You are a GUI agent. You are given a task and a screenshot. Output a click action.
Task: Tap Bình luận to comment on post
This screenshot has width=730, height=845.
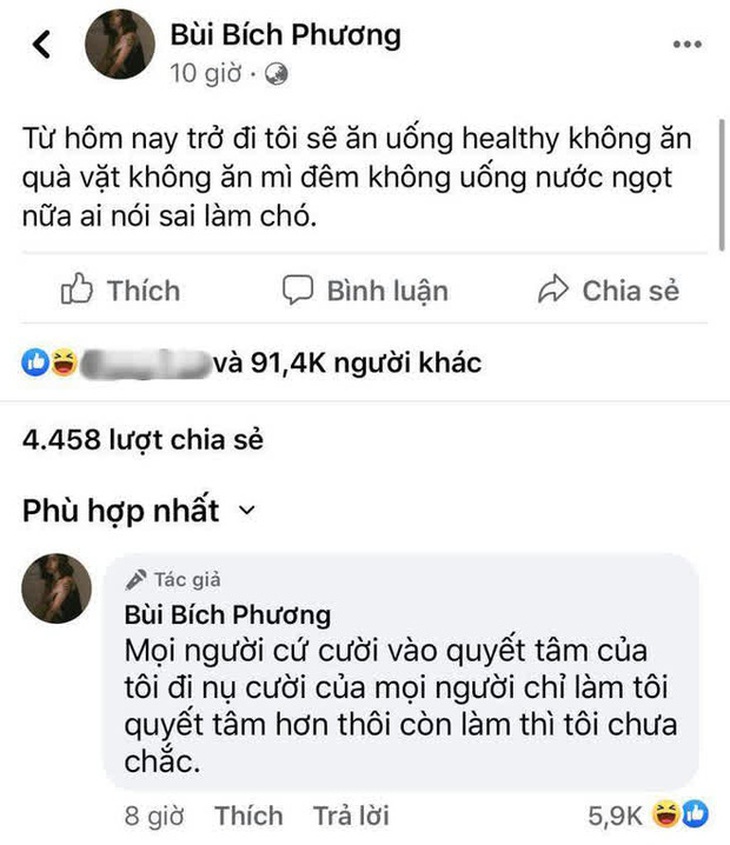coord(365,291)
